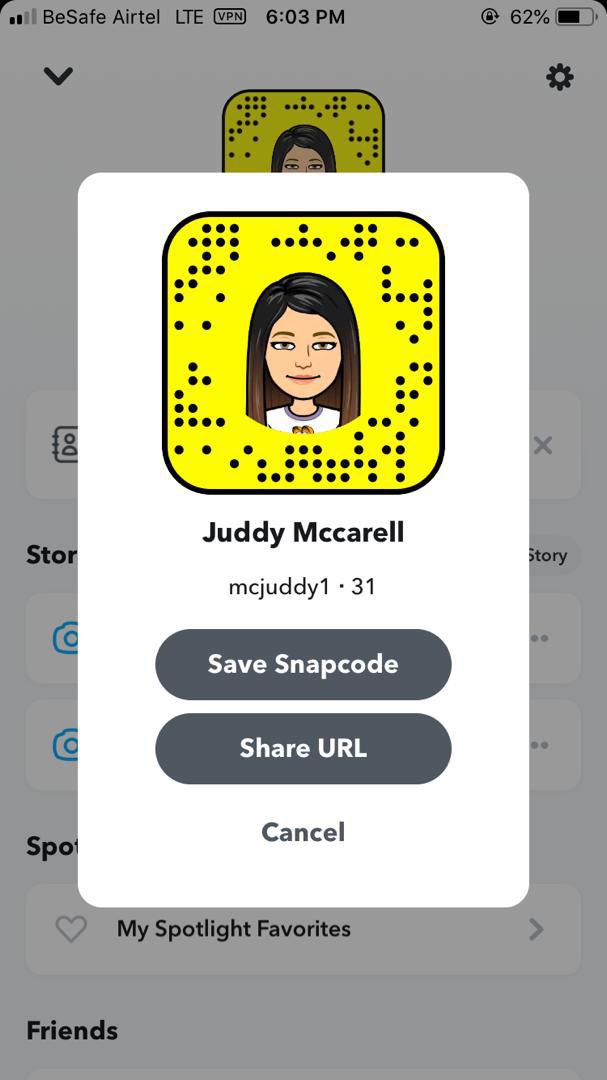This screenshot has width=607, height=1080.
Task: Open My Spotlight Favorites
Action: 303,929
